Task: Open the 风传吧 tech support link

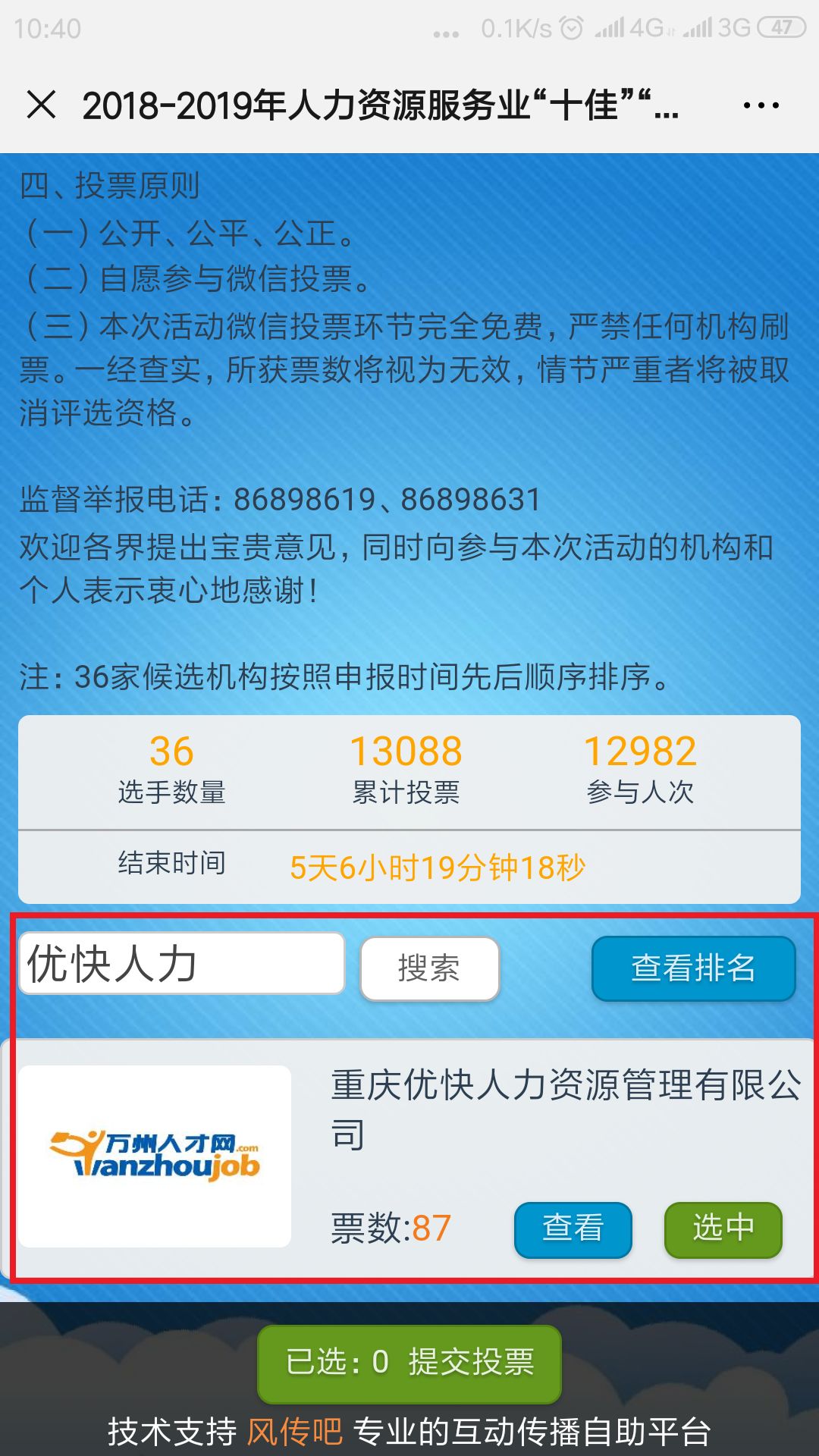Action: pos(295,1432)
